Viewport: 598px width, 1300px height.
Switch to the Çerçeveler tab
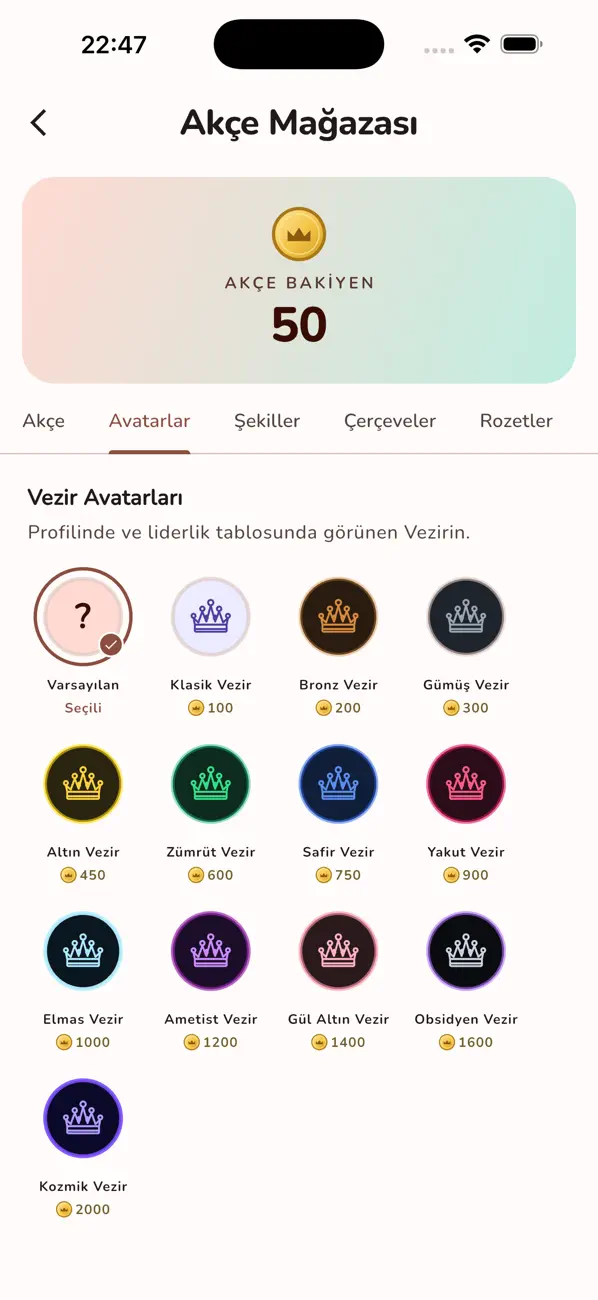tap(390, 421)
